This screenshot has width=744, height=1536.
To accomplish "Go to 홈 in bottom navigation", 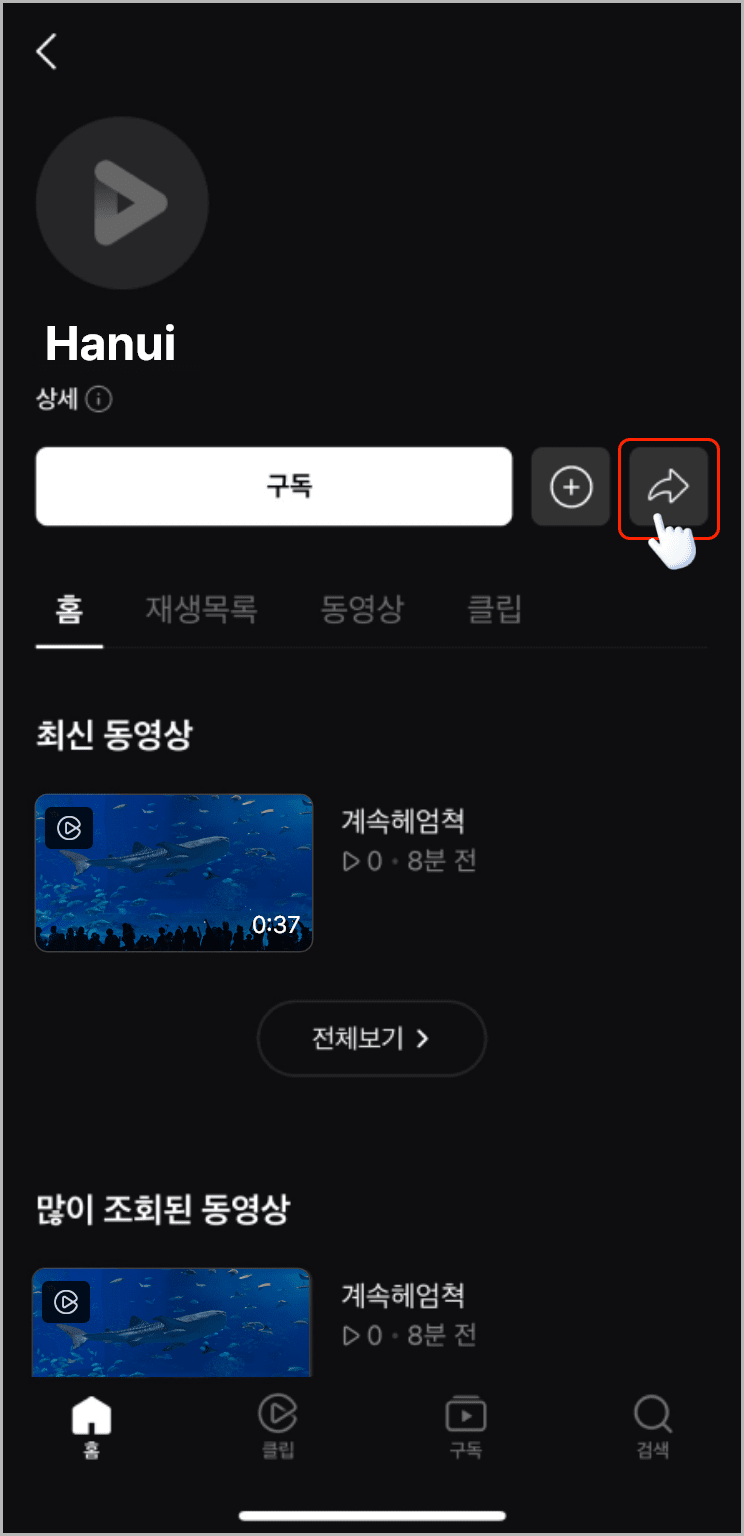I will pyautogui.click(x=92, y=1428).
